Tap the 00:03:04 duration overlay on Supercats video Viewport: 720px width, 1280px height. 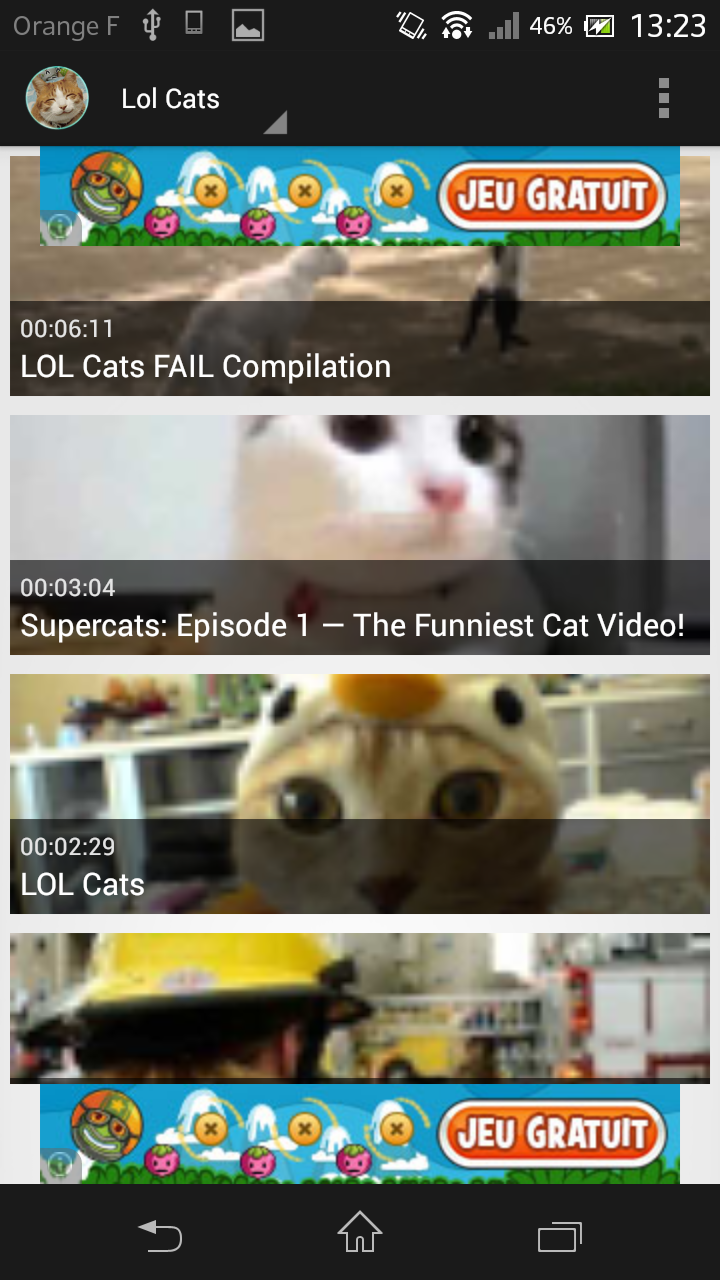tap(68, 588)
